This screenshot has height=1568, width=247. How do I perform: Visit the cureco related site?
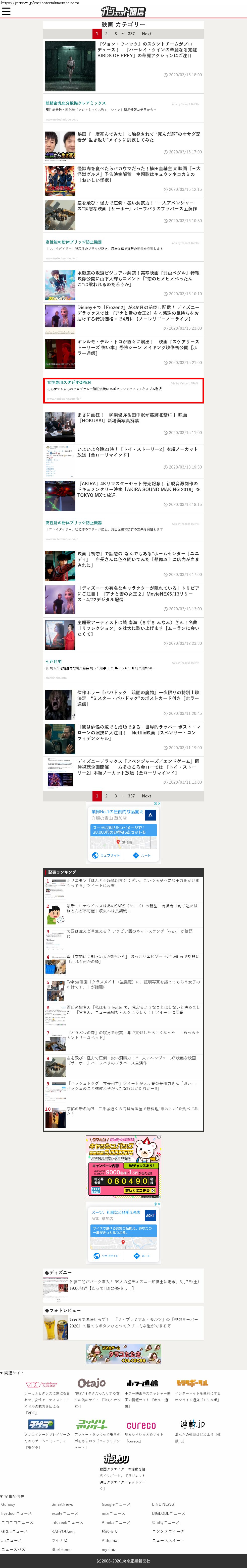(x=141, y=1426)
